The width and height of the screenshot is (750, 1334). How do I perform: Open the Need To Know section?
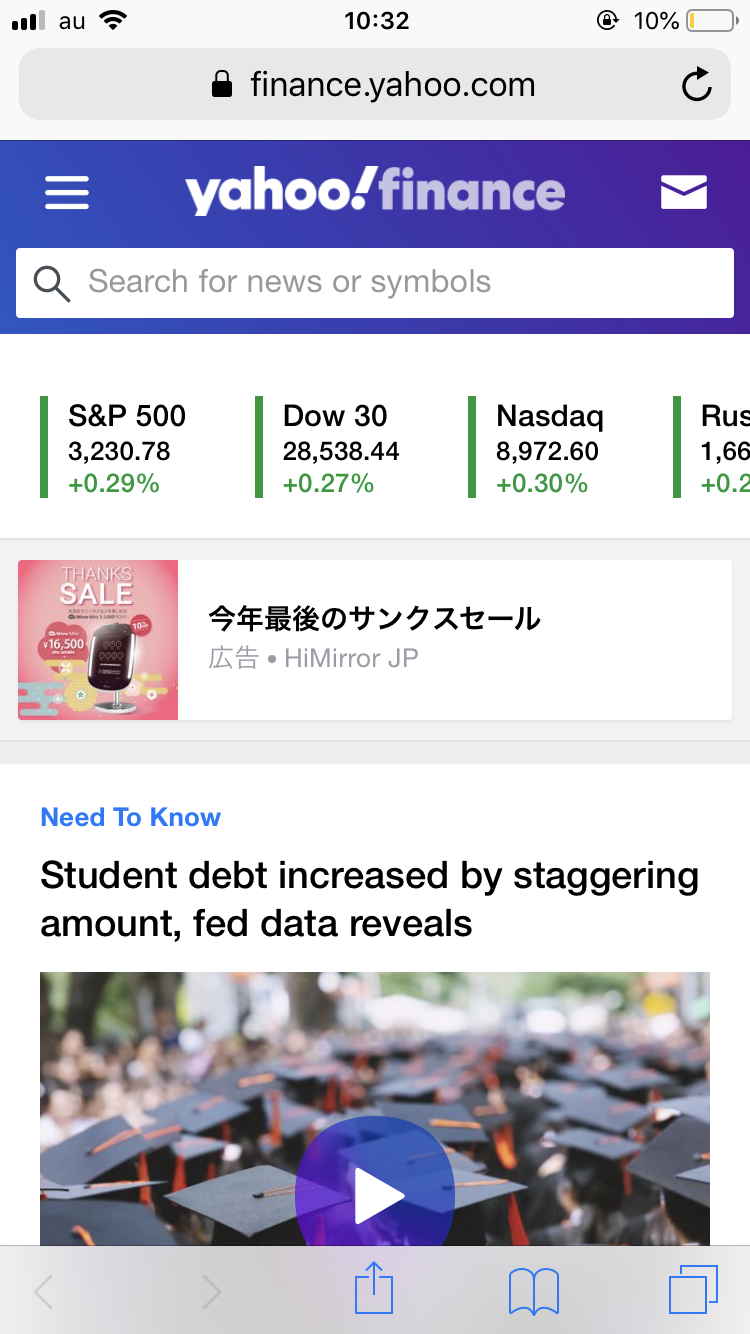tap(130, 817)
